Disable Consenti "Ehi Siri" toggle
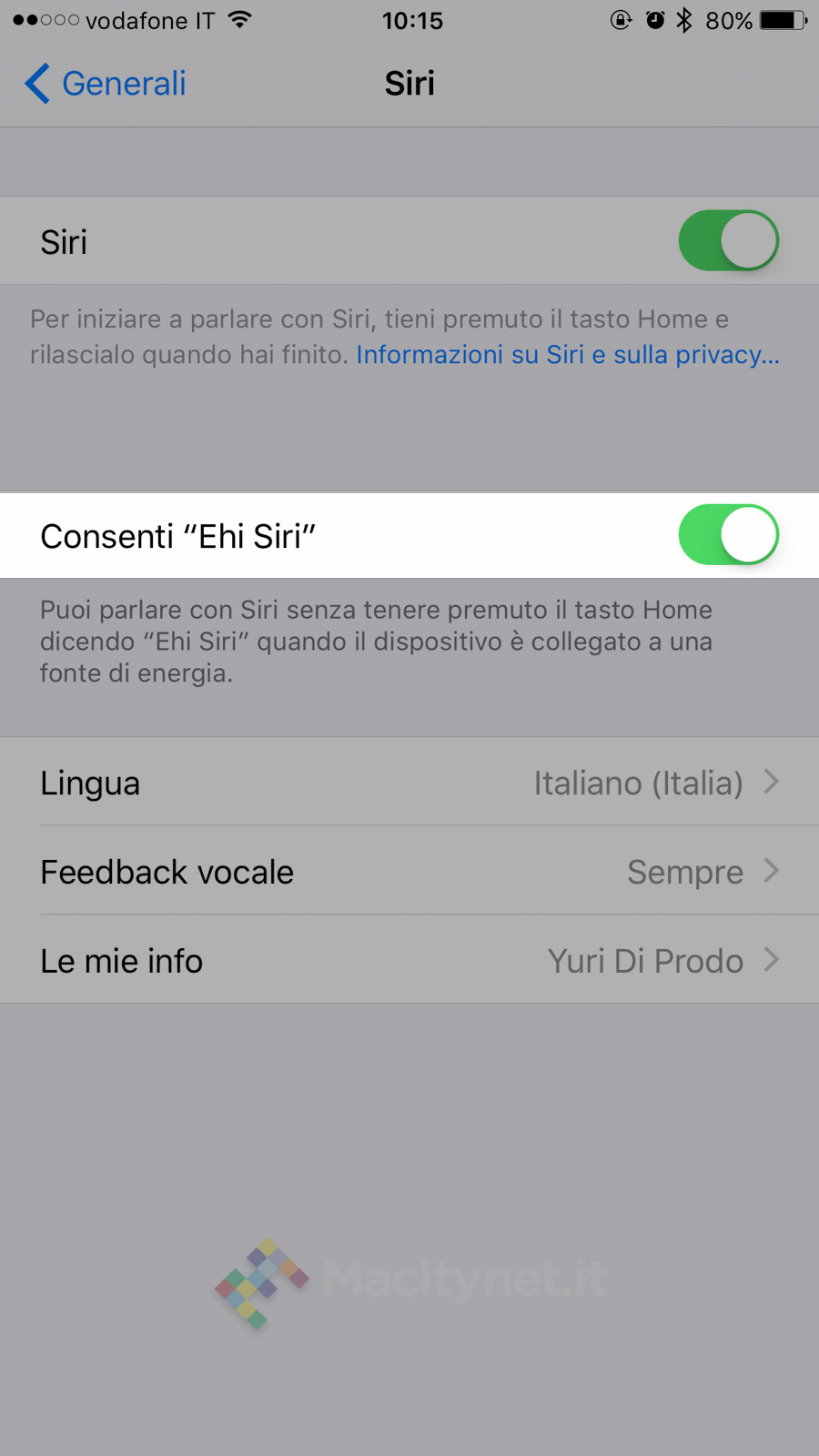 [x=728, y=535]
